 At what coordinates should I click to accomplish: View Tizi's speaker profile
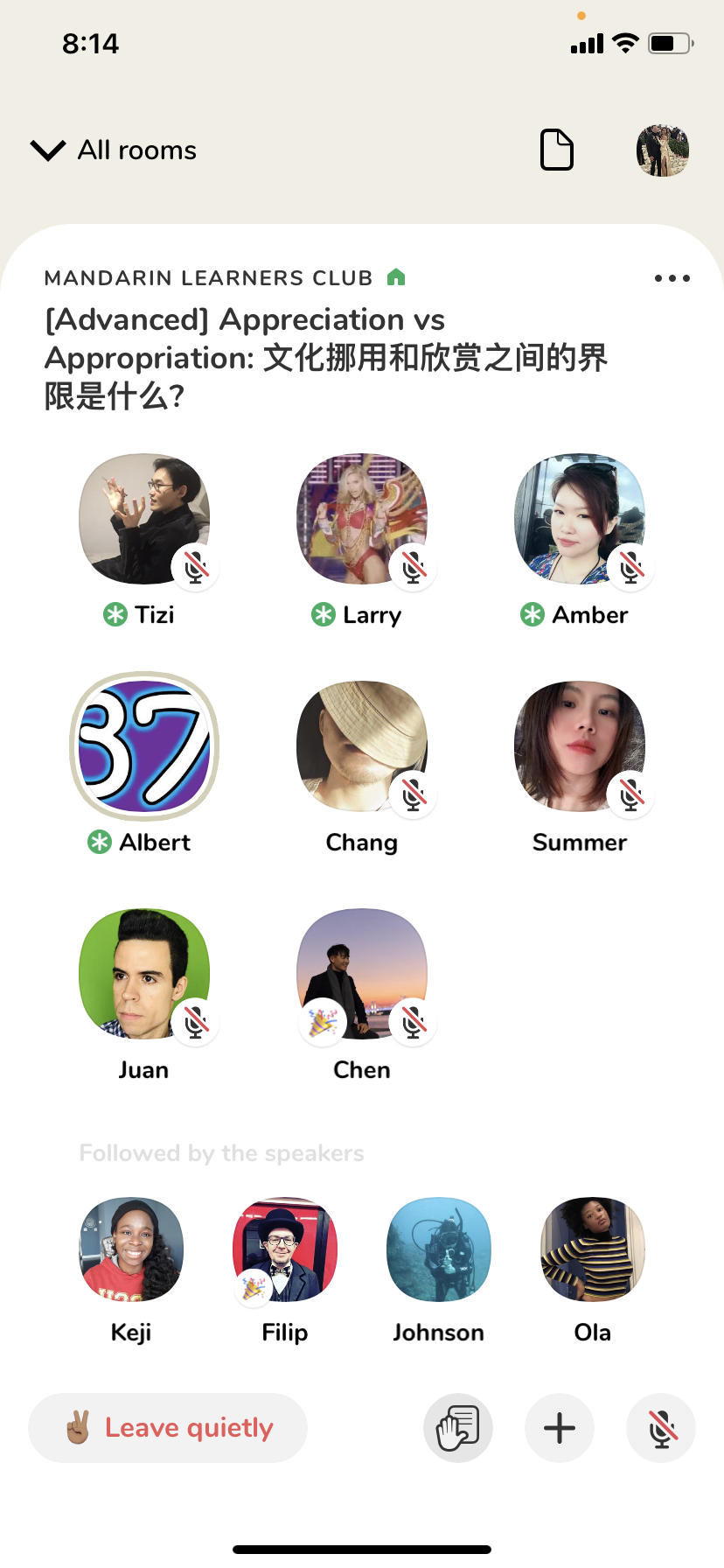coord(144,520)
